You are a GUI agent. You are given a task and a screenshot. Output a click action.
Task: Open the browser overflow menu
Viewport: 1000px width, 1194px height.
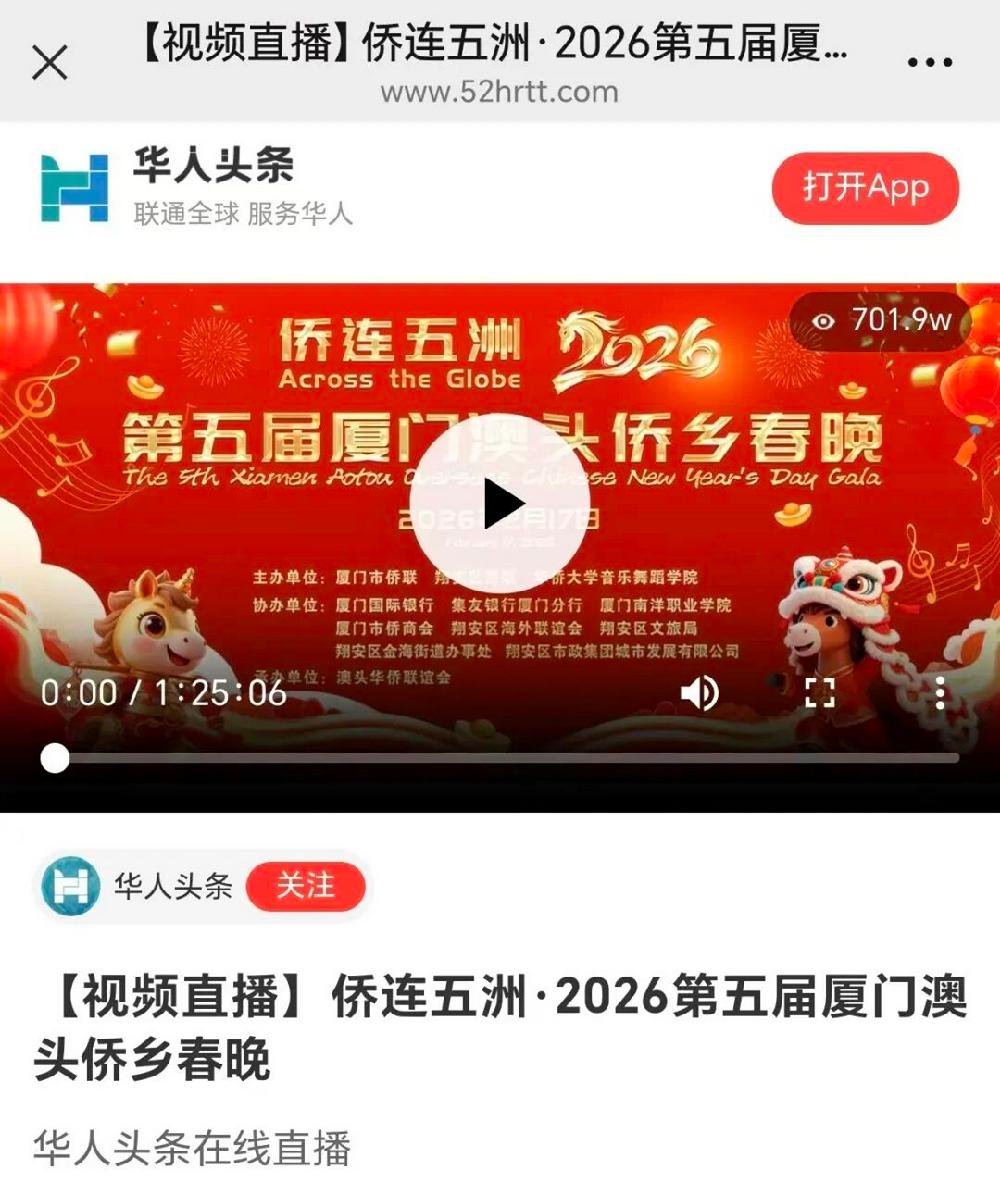tap(929, 63)
